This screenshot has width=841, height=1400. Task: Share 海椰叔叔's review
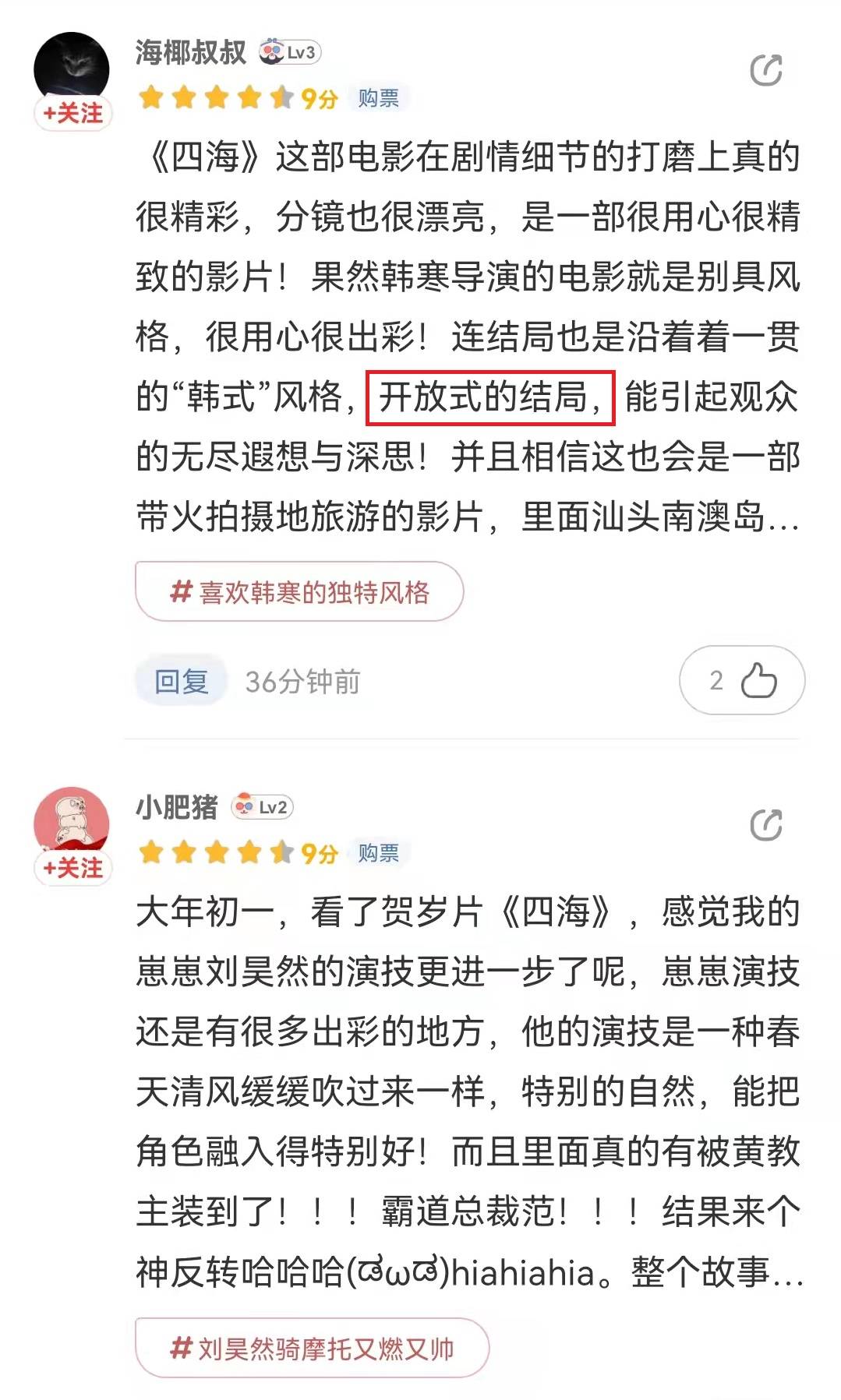coord(765,71)
